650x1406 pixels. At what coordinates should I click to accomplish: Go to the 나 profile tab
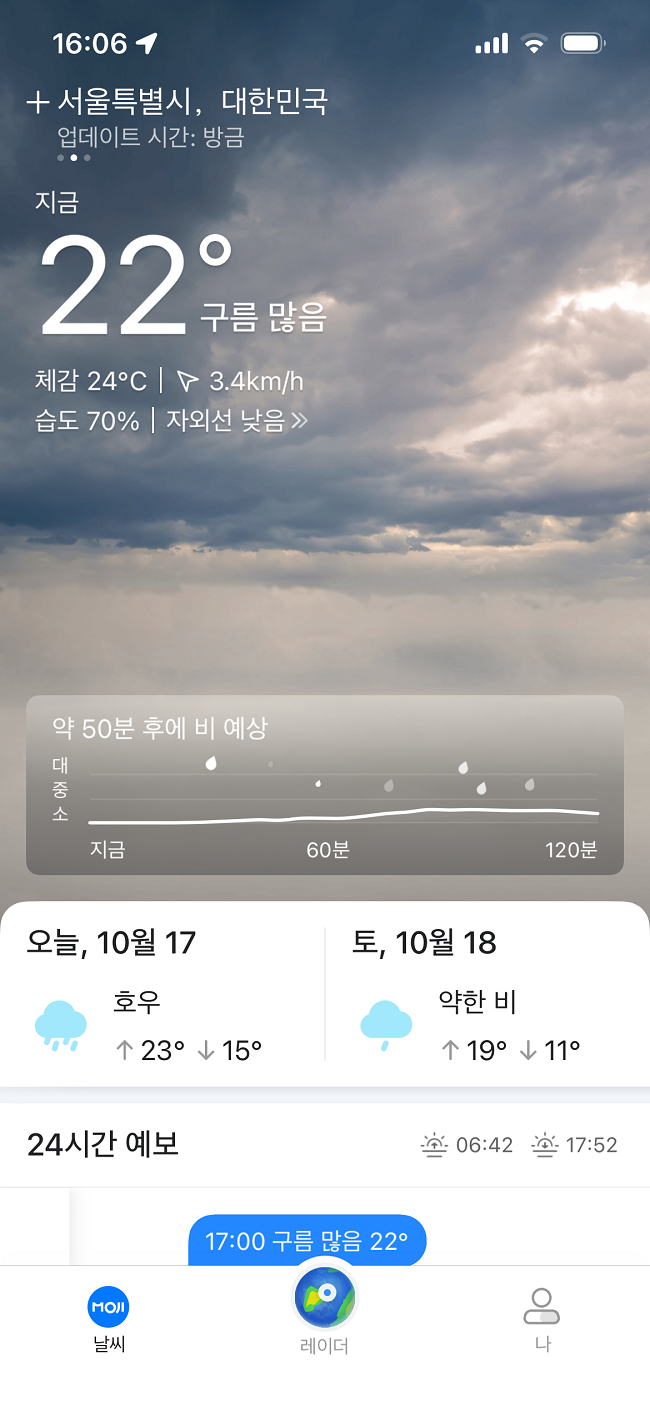541,1320
